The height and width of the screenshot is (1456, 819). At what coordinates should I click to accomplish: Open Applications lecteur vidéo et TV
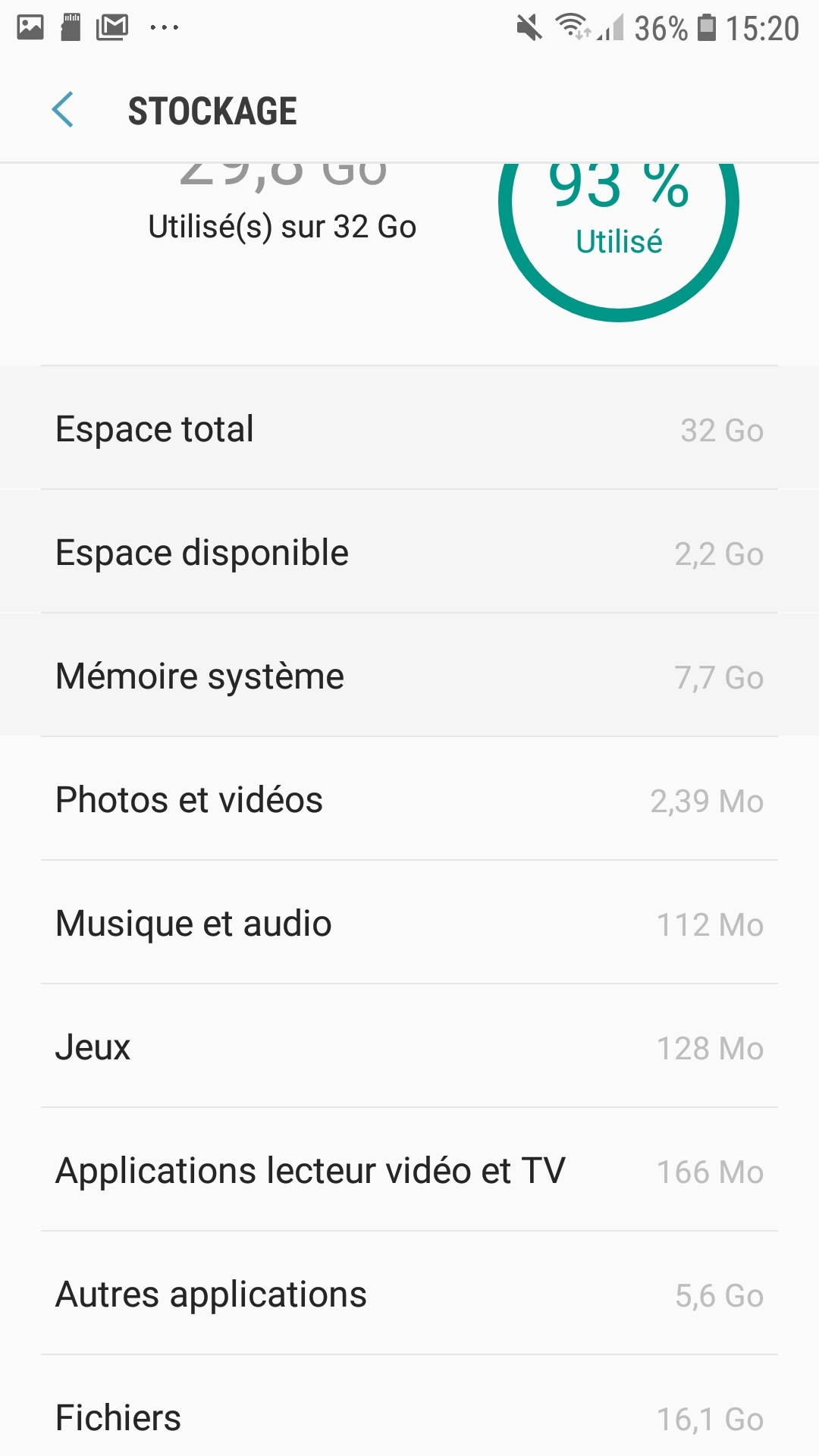tap(409, 1171)
